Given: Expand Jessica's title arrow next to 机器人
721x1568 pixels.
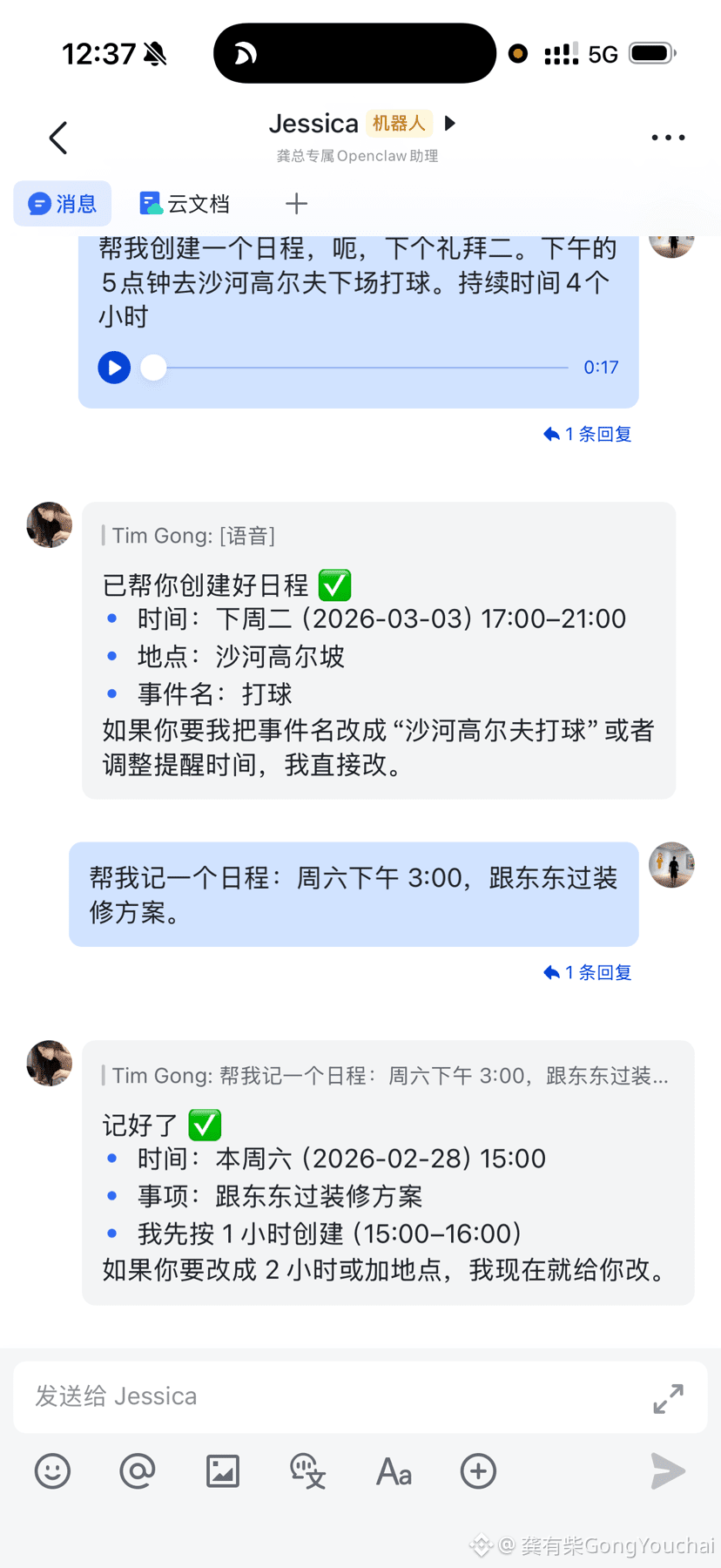Looking at the screenshot, I should click(x=450, y=123).
